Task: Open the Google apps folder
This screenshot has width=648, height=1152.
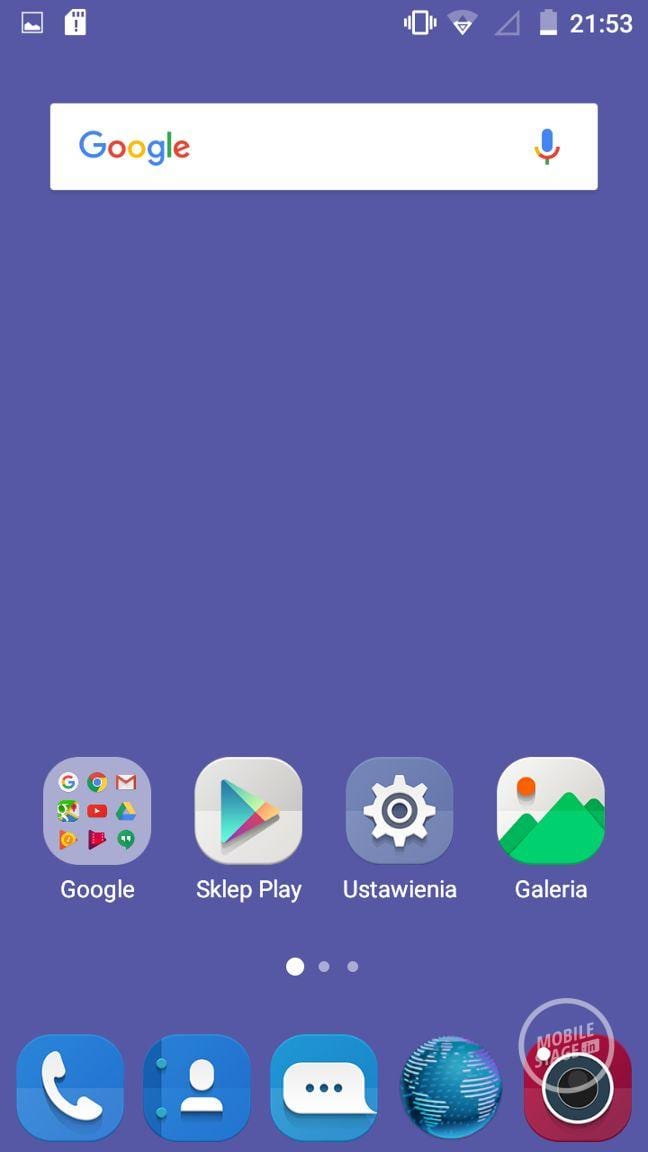Action: coord(97,811)
